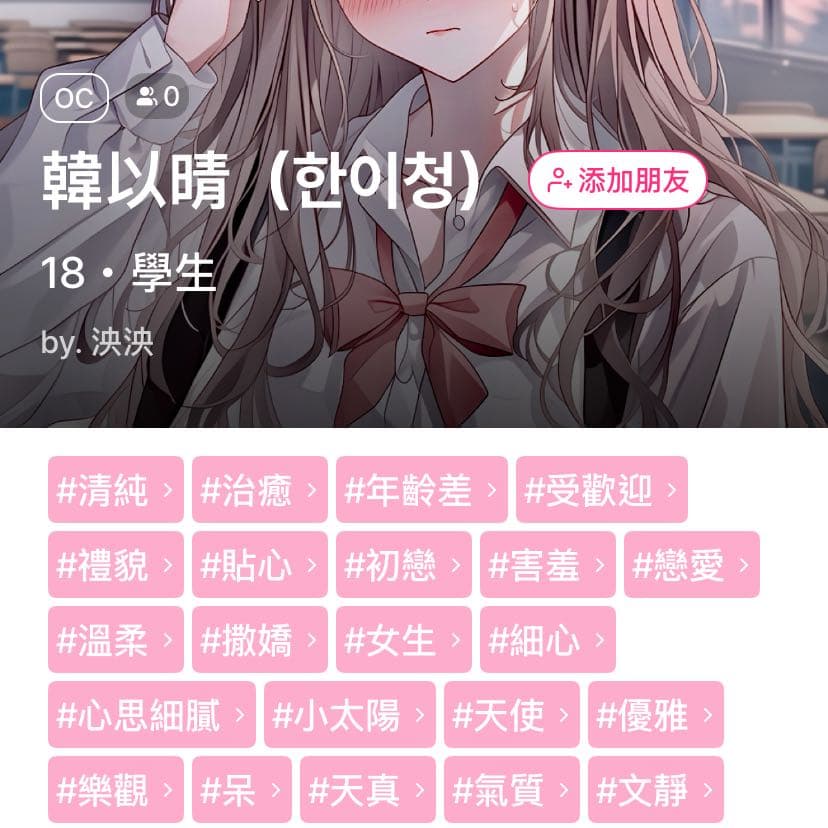Tap the #貼心 tag chip
The image size is (828, 828).
[x=259, y=565]
